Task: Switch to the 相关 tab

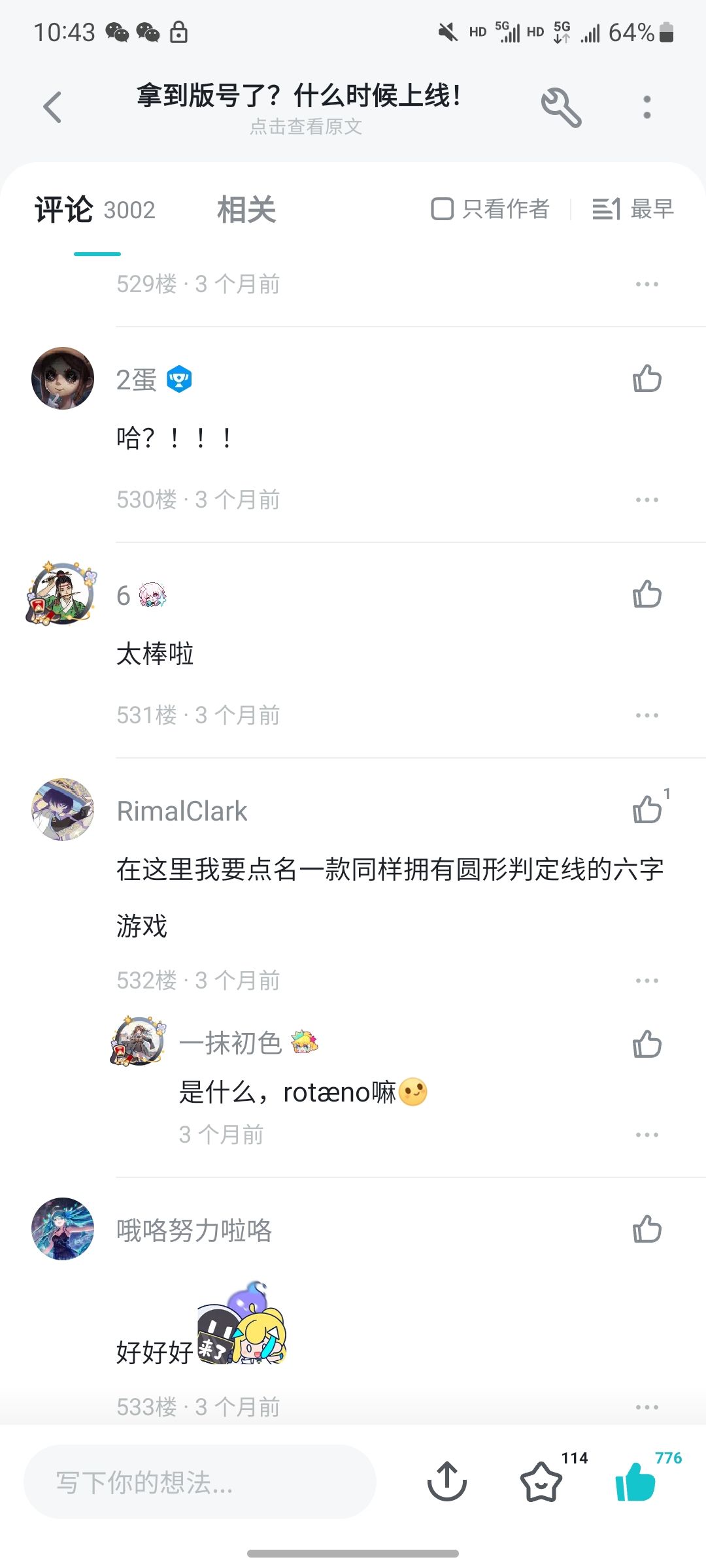Action: point(246,210)
